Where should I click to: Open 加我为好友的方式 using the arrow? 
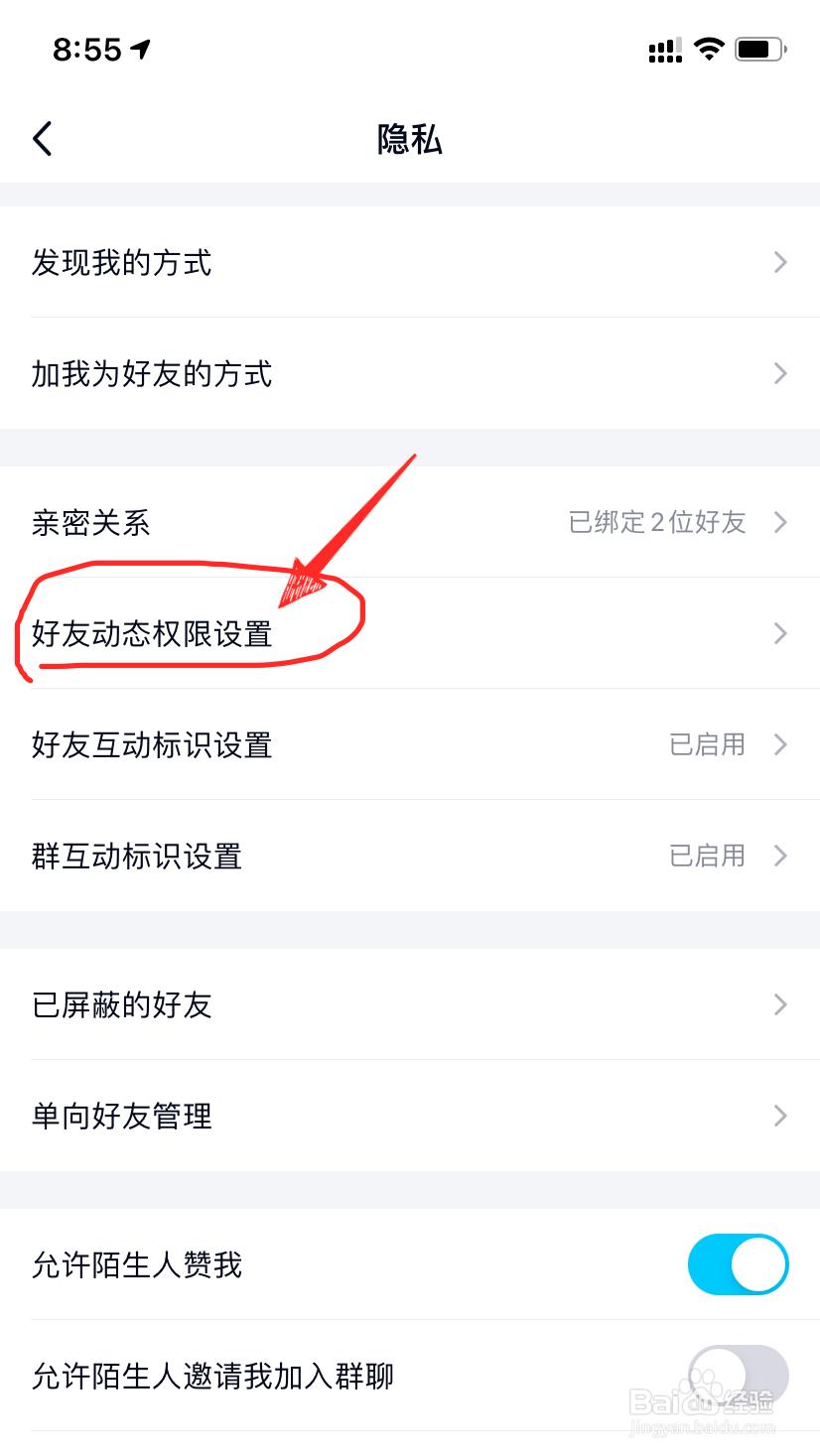(780, 374)
